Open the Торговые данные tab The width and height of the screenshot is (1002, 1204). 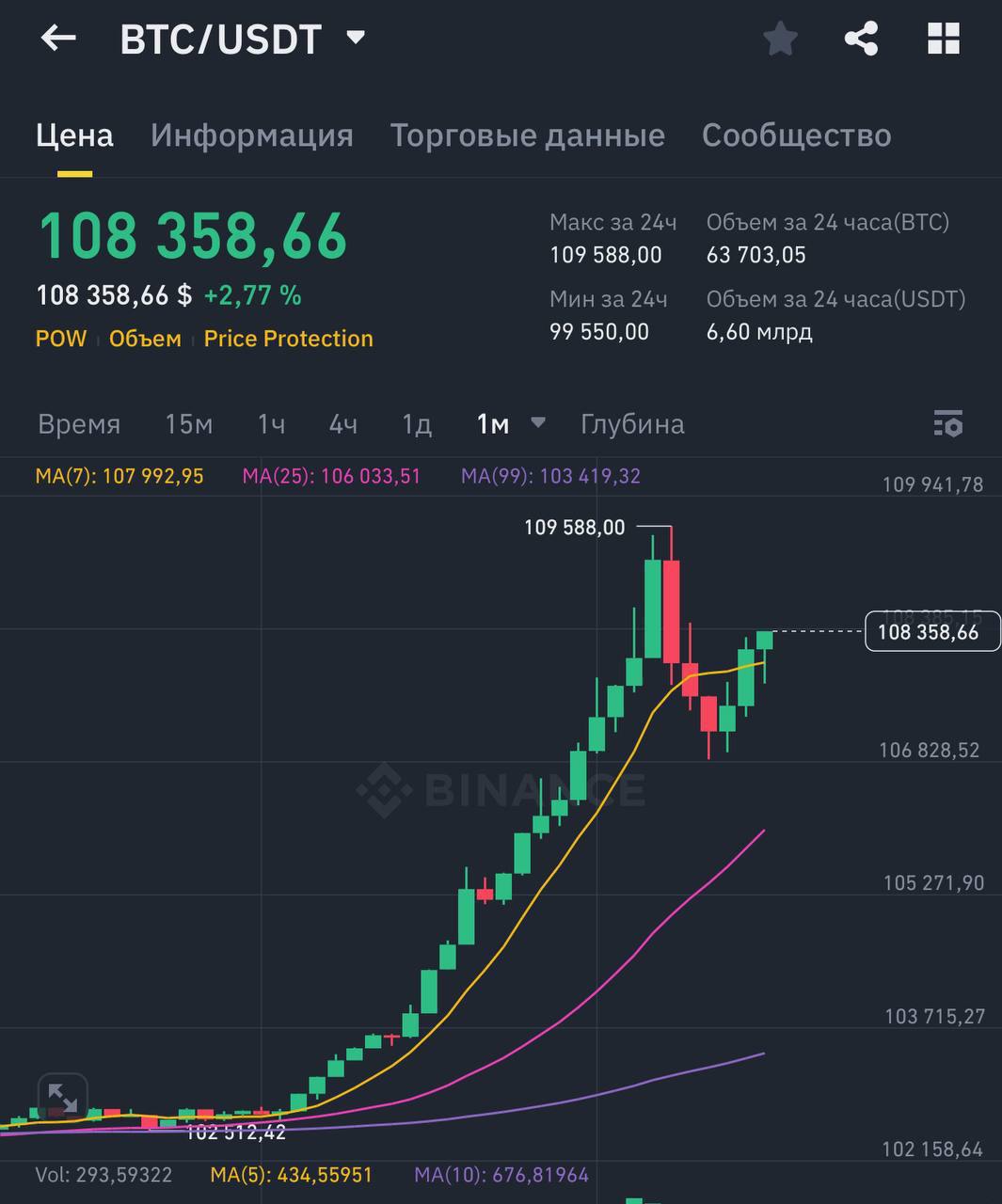[x=527, y=135]
